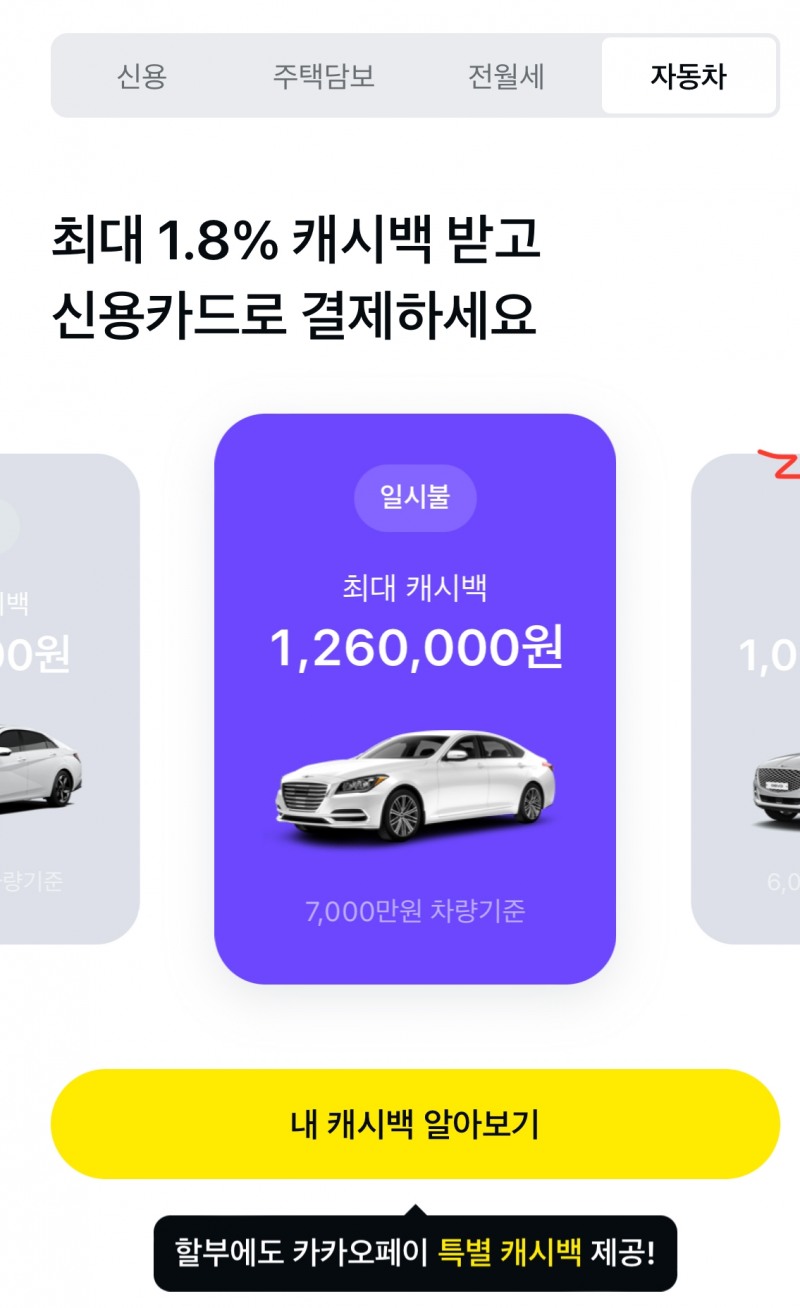Tap the 내 캐시백 알아보기 button
Screen dimensions: 800x1308
pos(415,1124)
